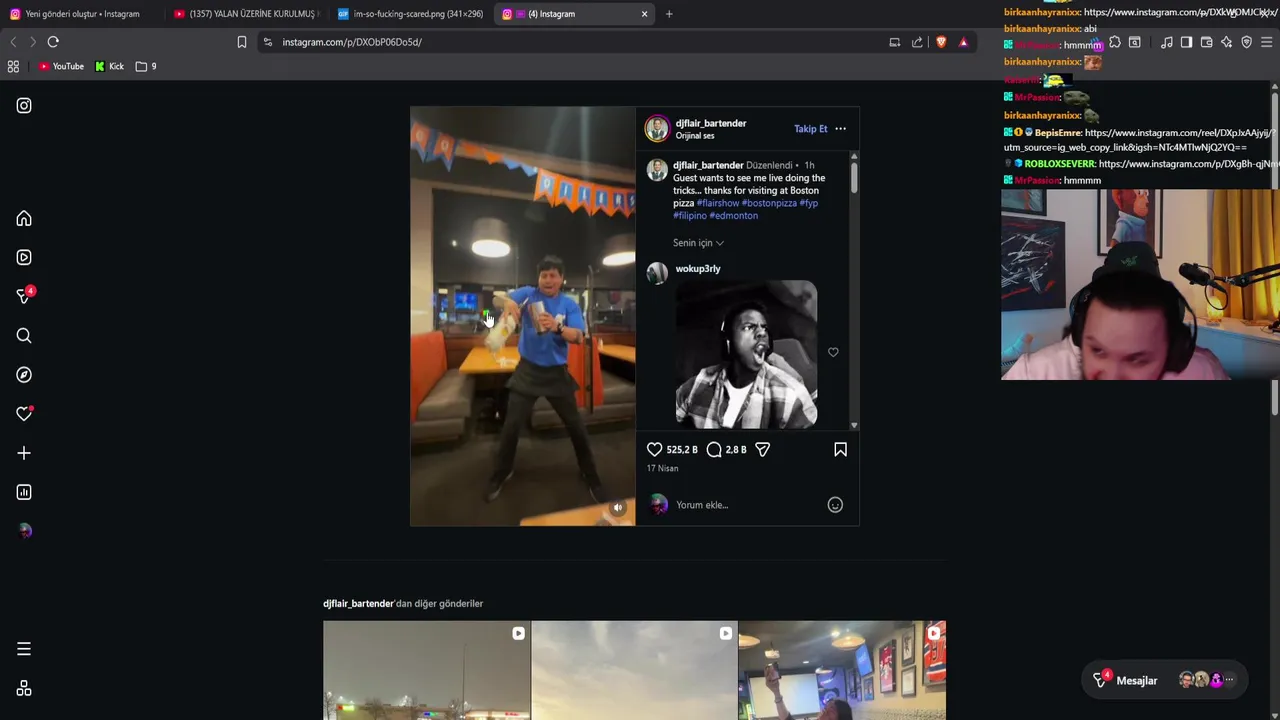
Task: Create a new post with the plus icon
Action: click(x=24, y=453)
